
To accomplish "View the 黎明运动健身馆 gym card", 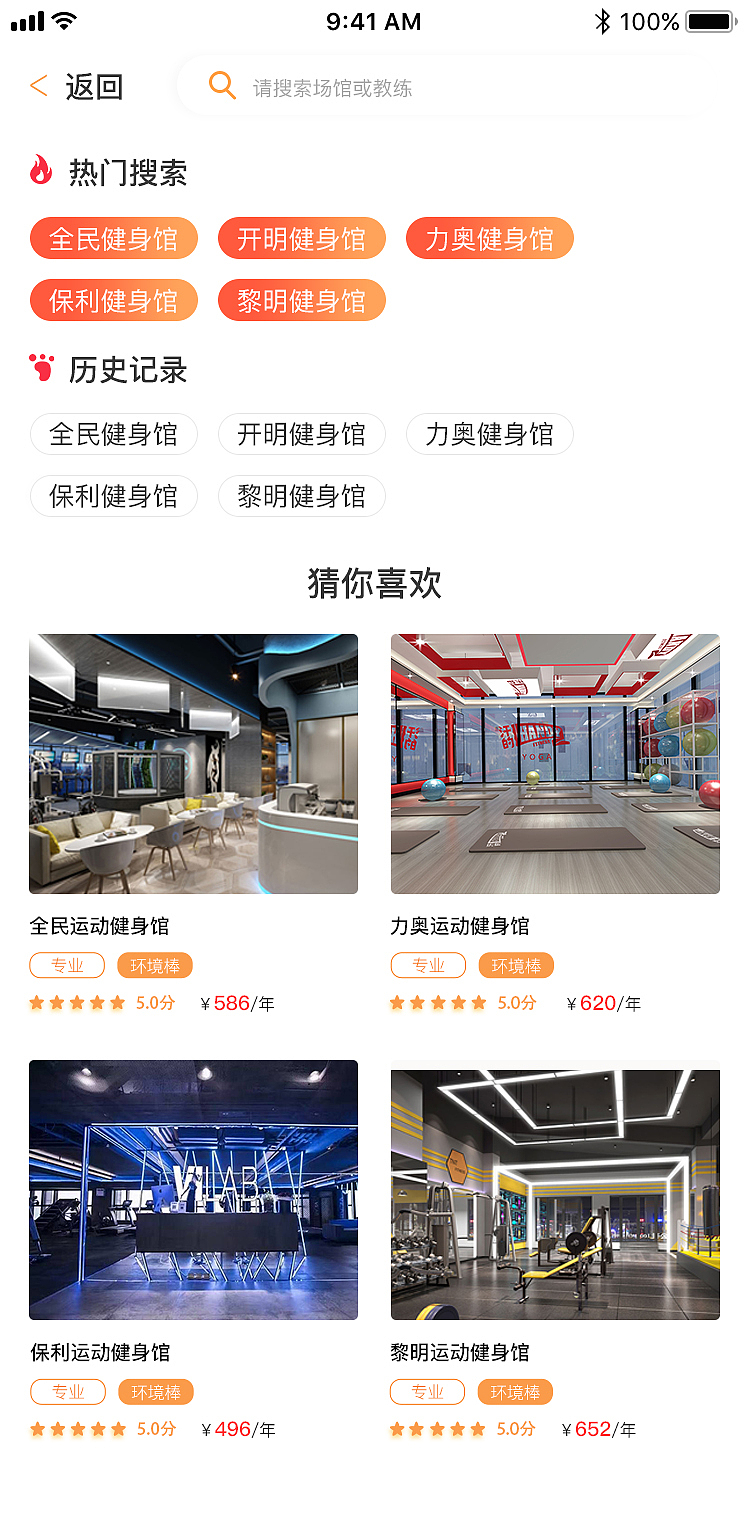I will (x=555, y=1190).
